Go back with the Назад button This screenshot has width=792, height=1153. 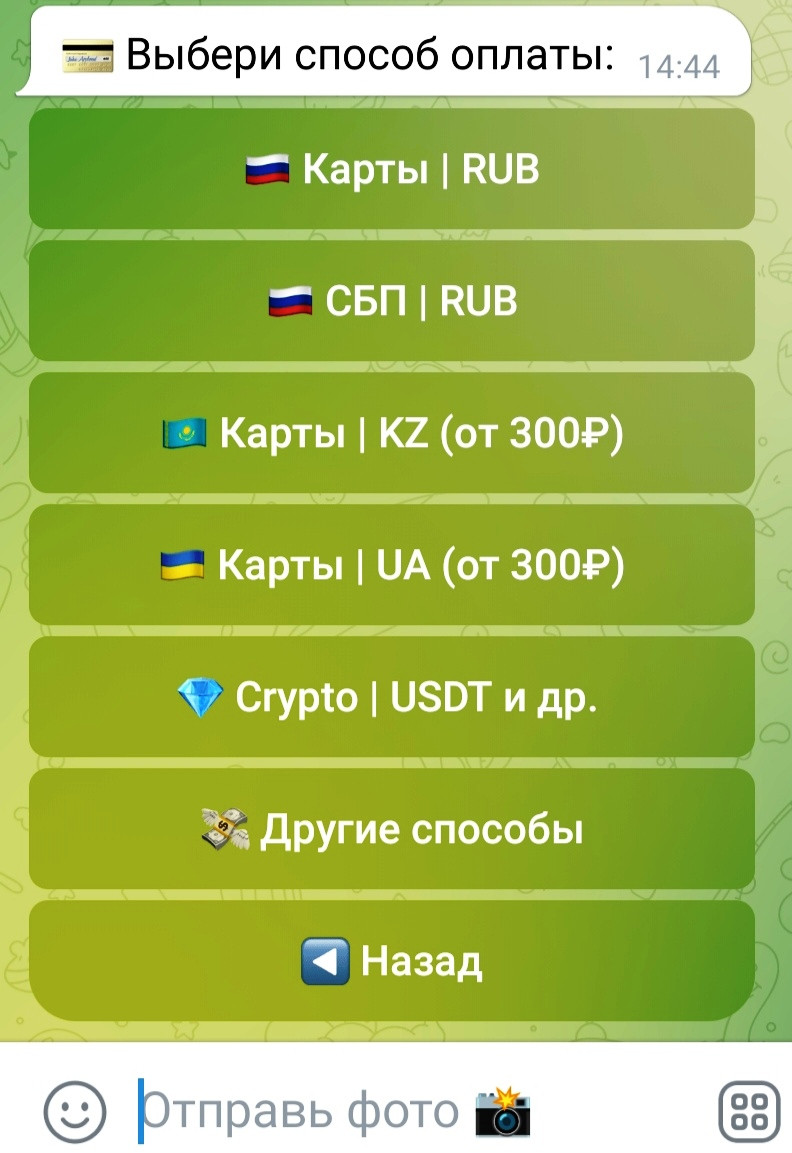point(392,961)
